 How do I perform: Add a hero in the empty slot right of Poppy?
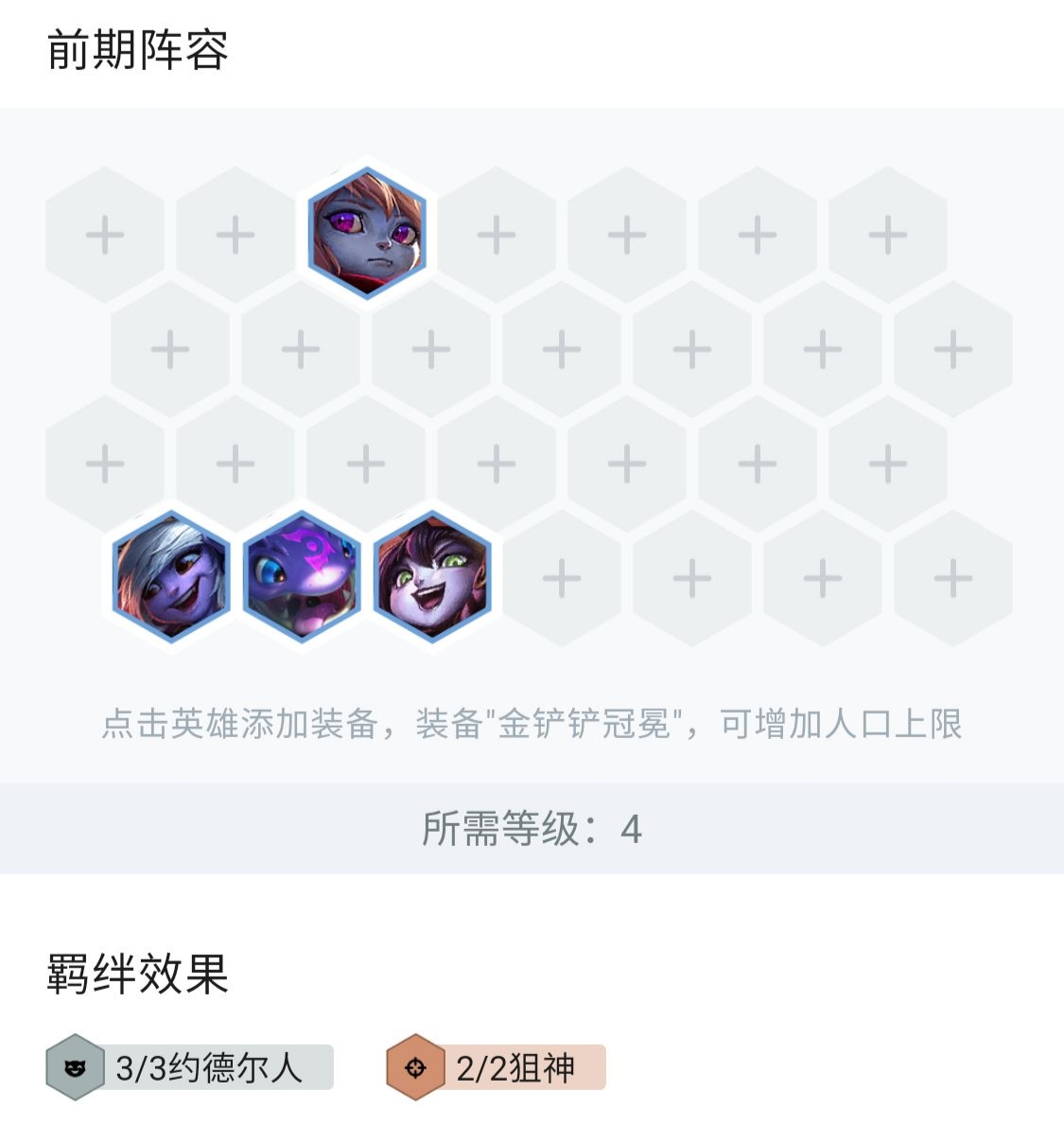pyautogui.click(x=497, y=235)
